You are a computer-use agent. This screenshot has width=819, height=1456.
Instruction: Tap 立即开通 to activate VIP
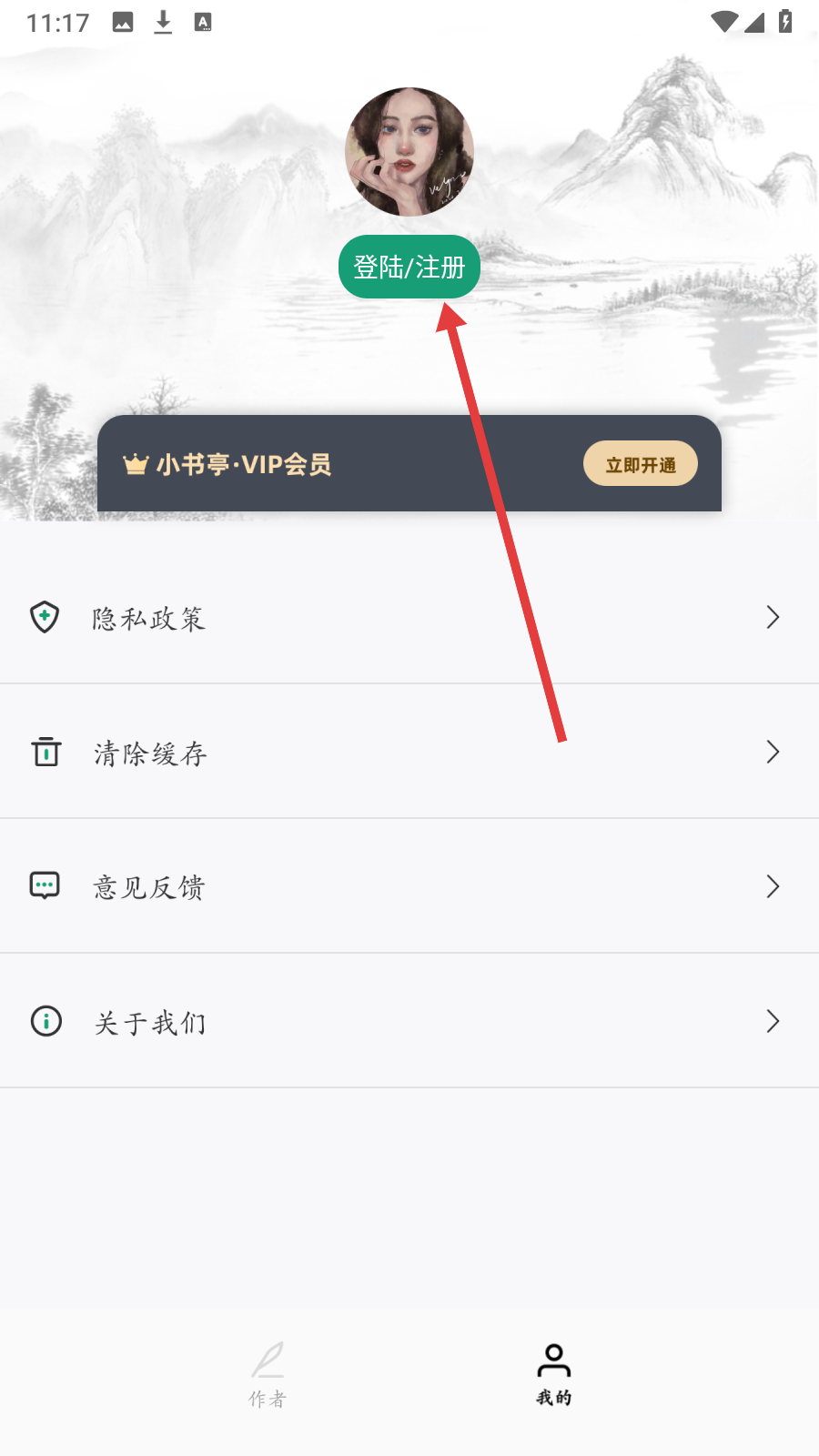(640, 464)
